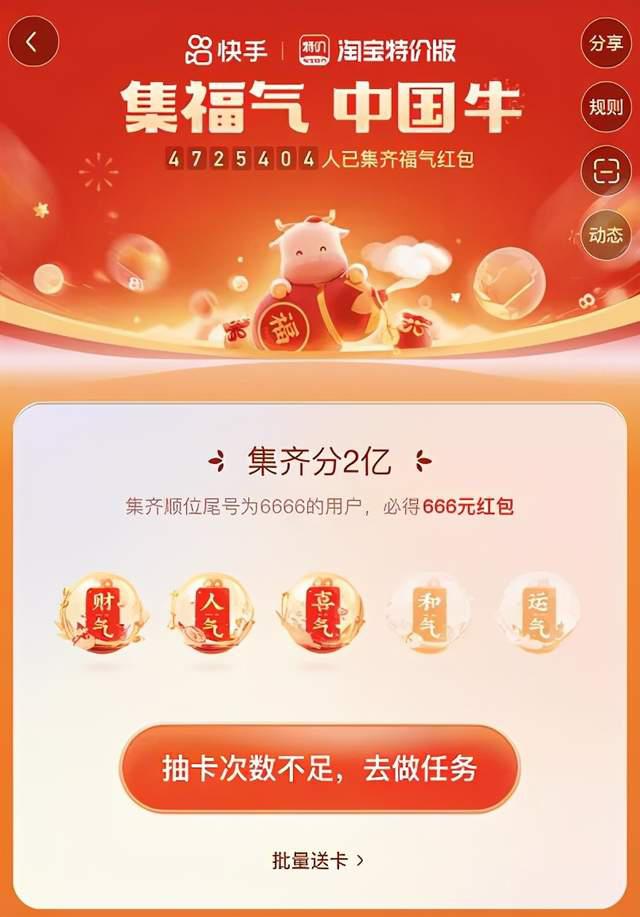
Task: Select the 运气 card
Action: pyautogui.click(x=539, y=612)
